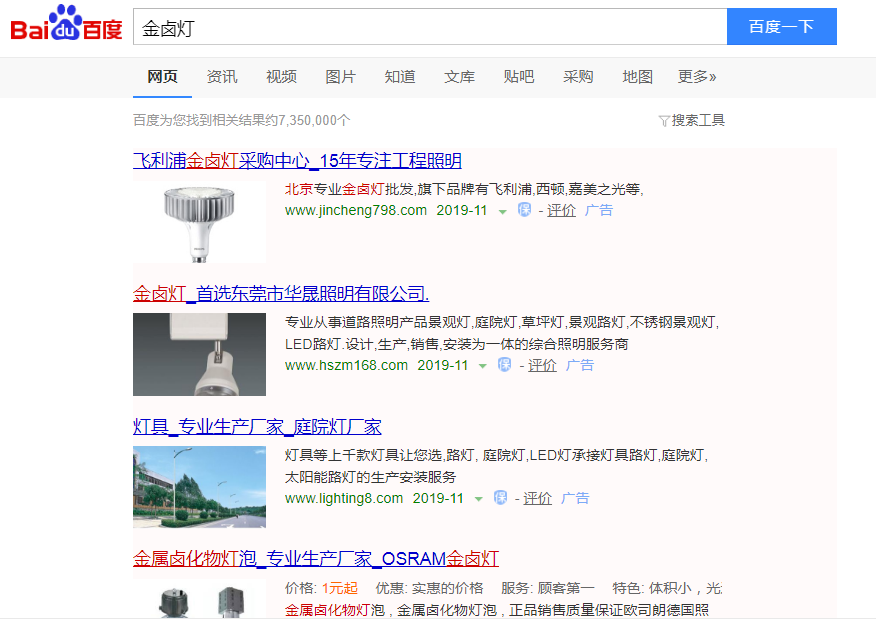This screenshot has height=619, width=876.
Task: Open 搜索工具 filter options
Action: point(692,120)
